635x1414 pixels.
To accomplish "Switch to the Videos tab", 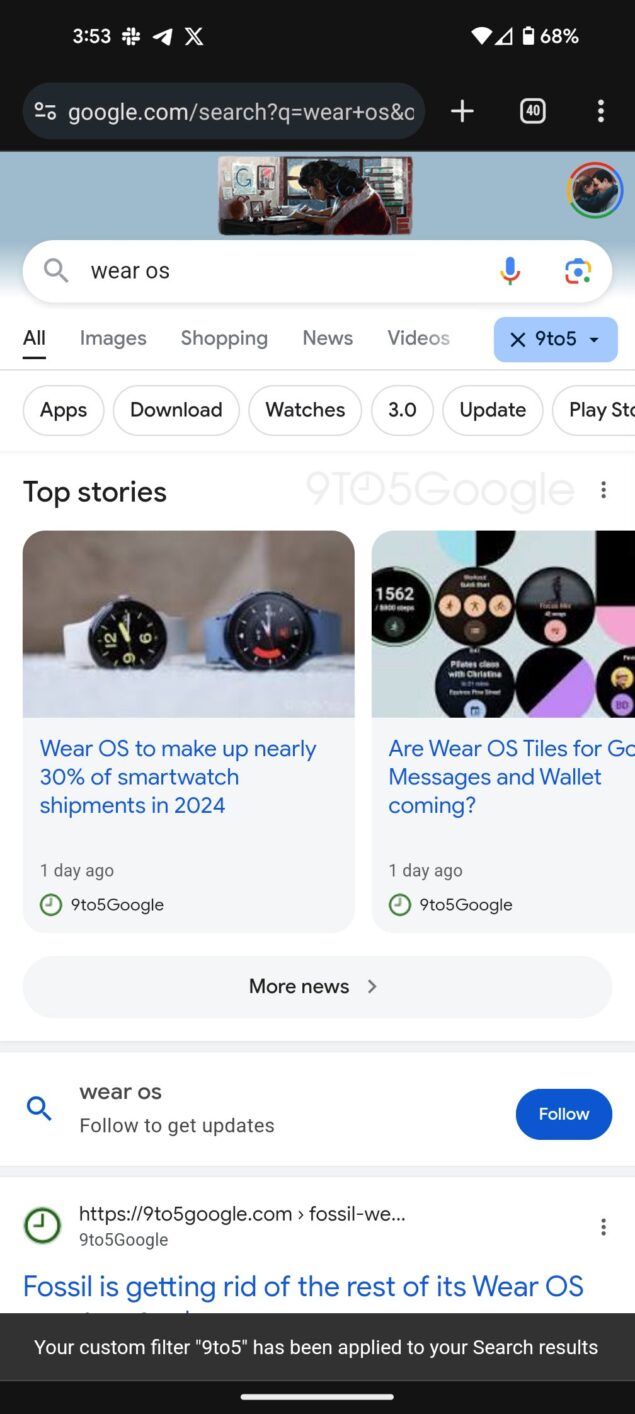I will [418, 338].
